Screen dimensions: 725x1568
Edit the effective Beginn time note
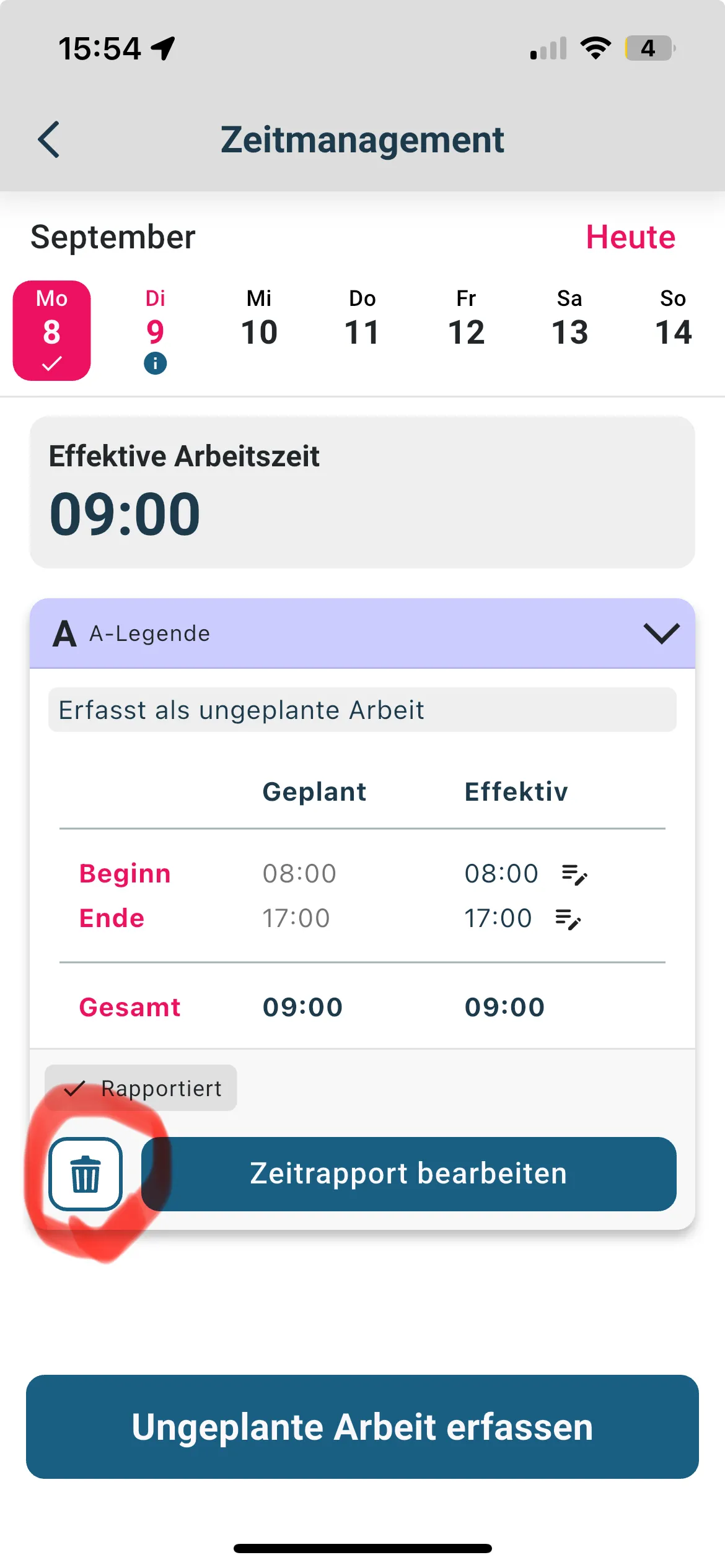574,874
